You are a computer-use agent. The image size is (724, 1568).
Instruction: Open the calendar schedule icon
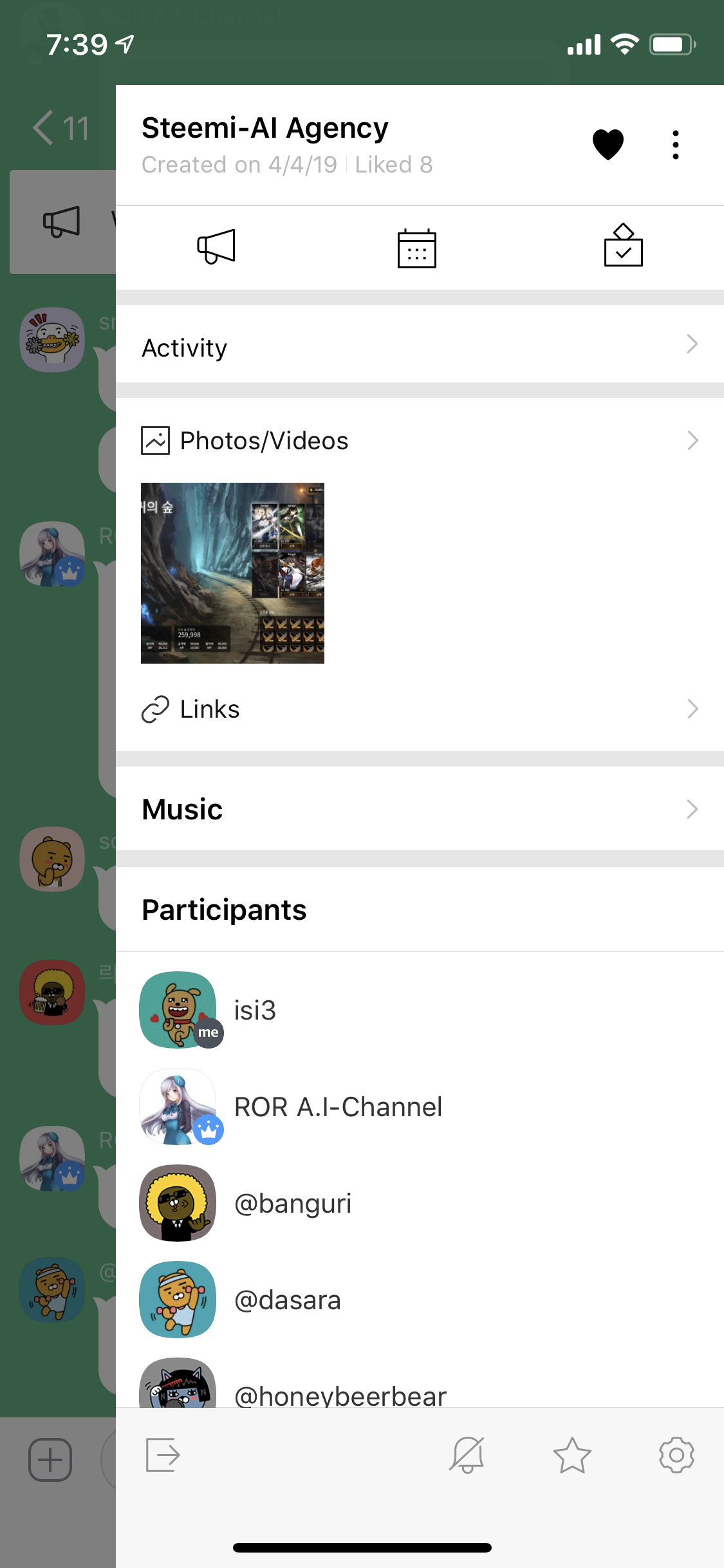(416, 248)
